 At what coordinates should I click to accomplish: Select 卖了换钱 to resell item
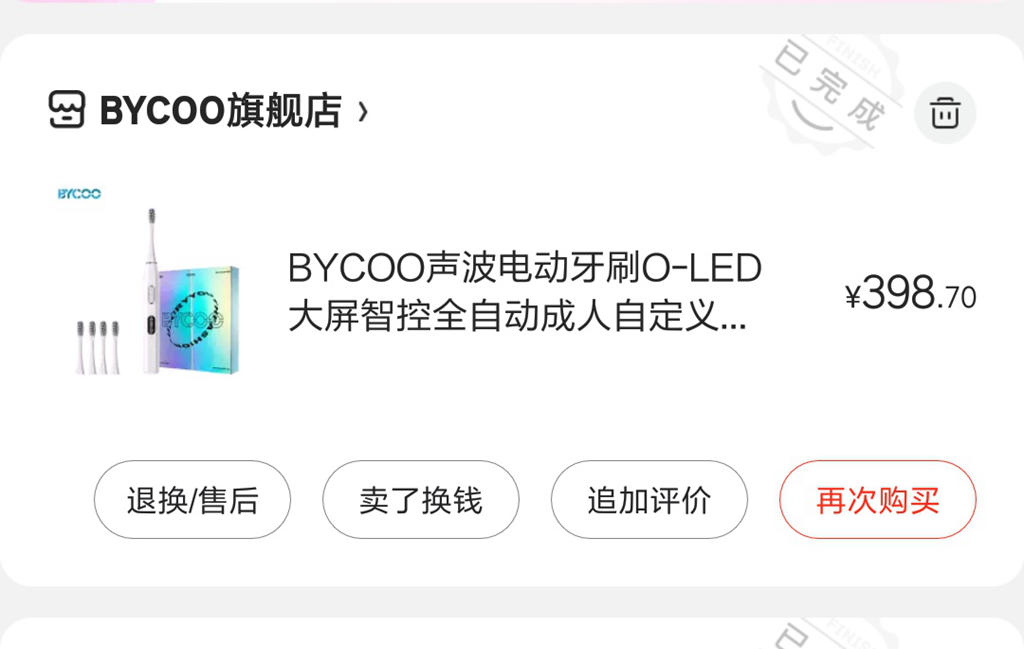(x=420, y=500)
